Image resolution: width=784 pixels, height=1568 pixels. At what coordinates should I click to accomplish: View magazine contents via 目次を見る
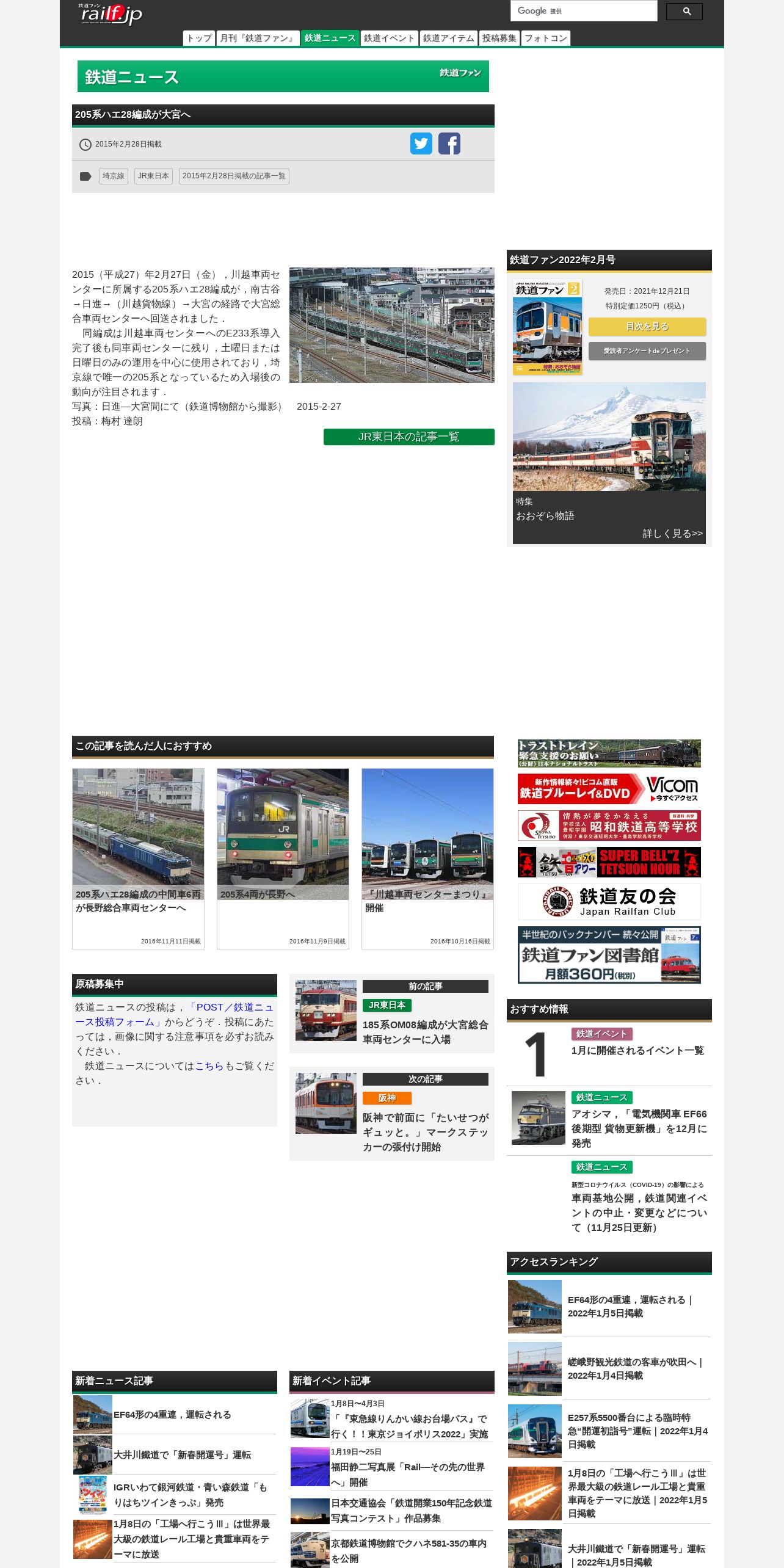click(647, 327)
